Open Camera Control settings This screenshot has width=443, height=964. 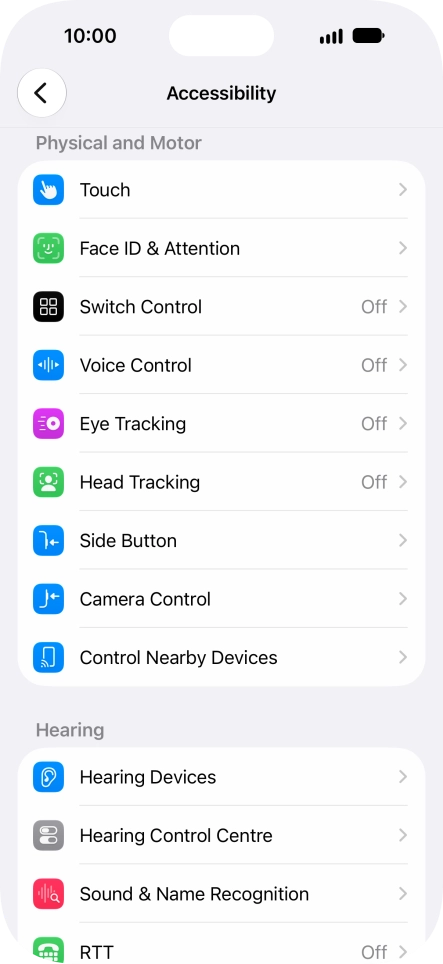tap(221, 598)
